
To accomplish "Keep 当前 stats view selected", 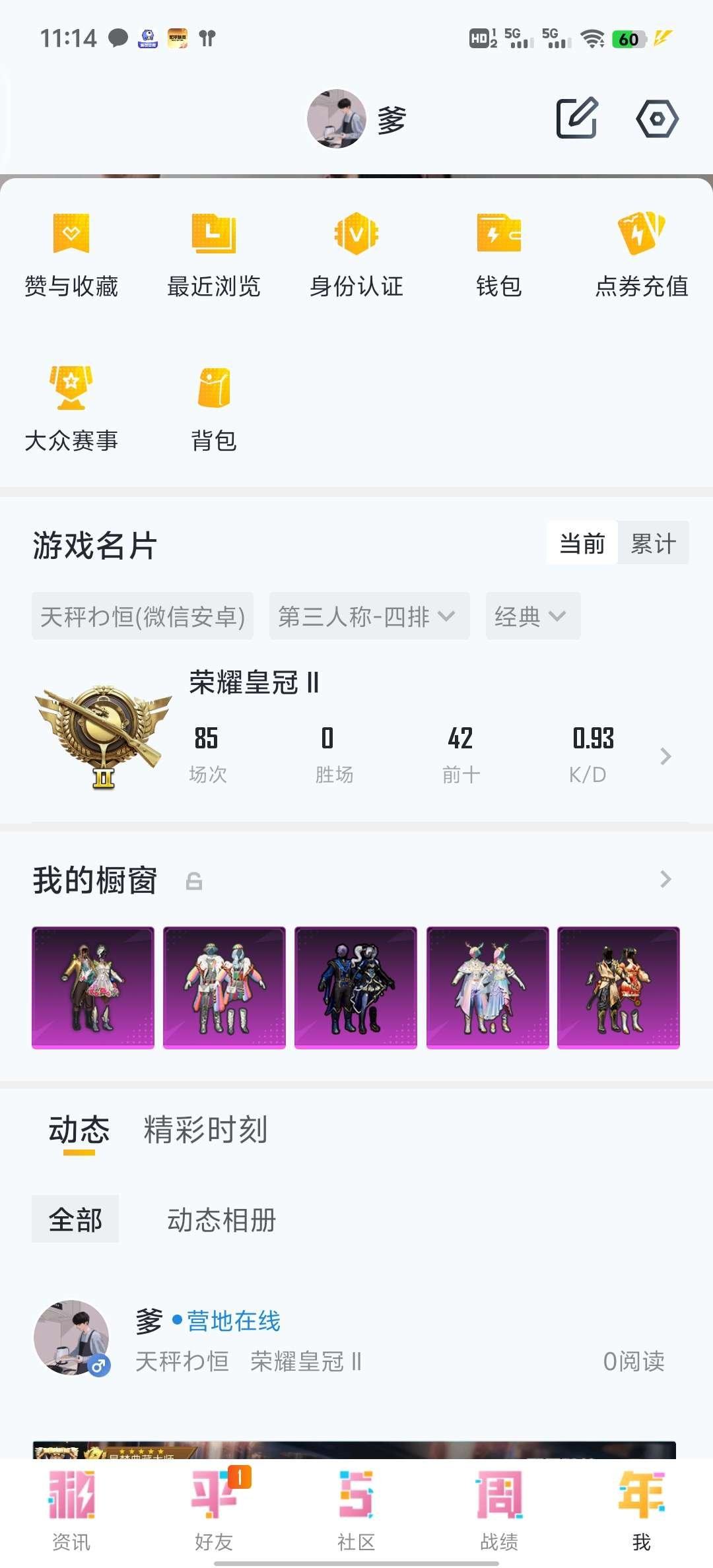I will click(x=581, y=543).
